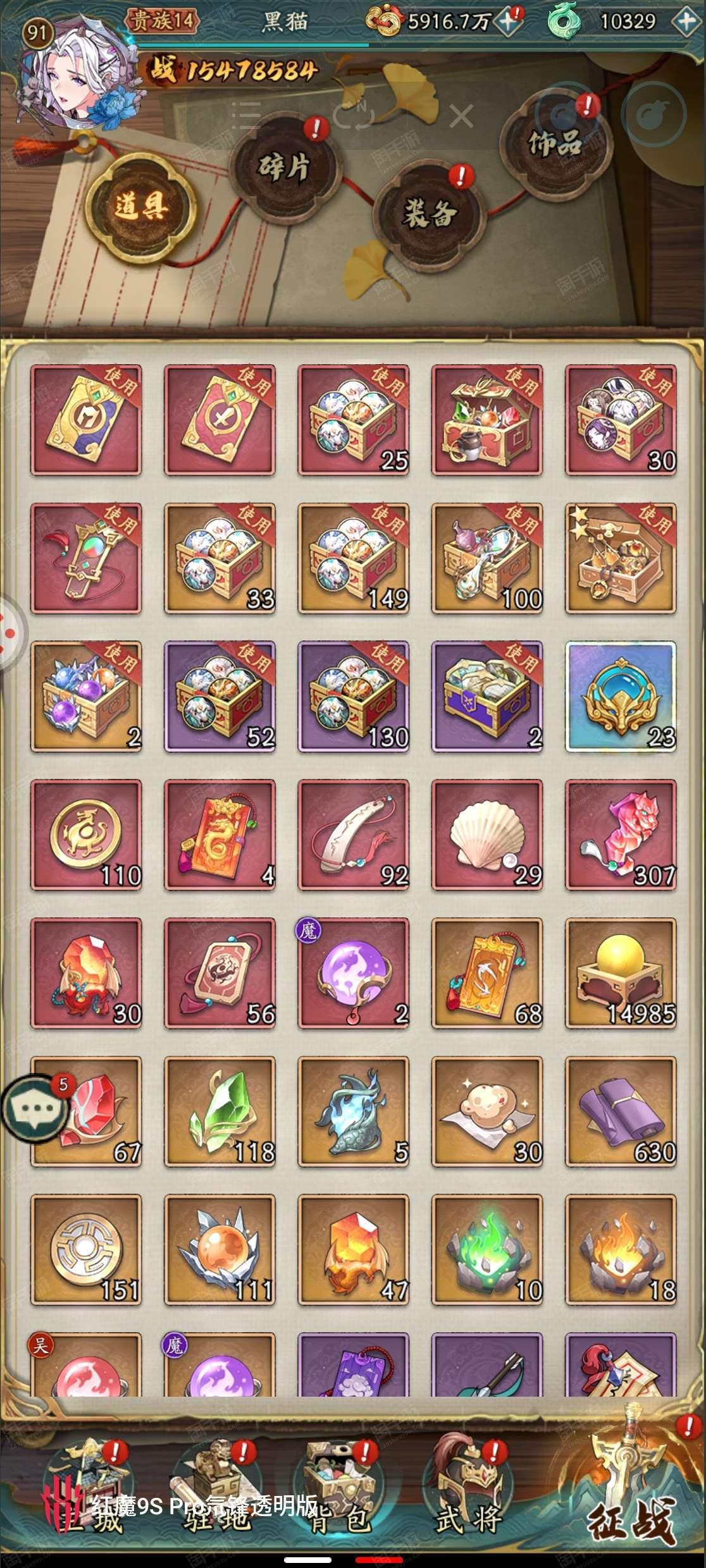
Task: Switch to the 碎片 tab
Action: pos(284,167)
